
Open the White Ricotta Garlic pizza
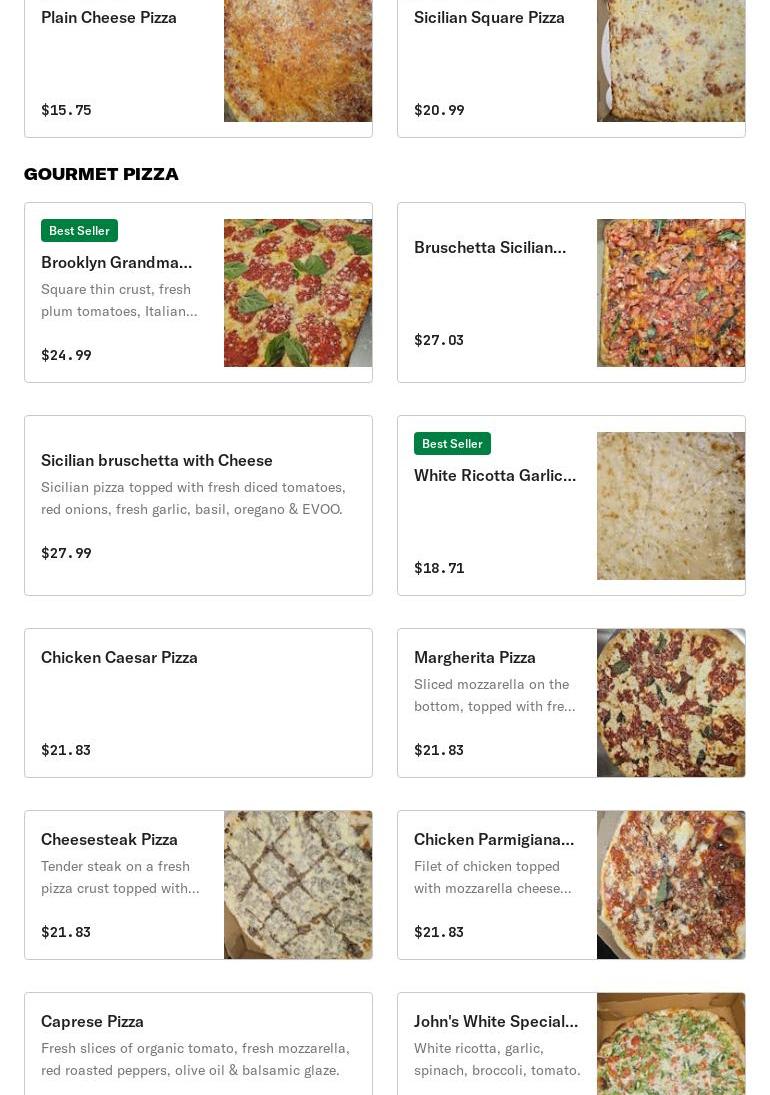point(571,505)
